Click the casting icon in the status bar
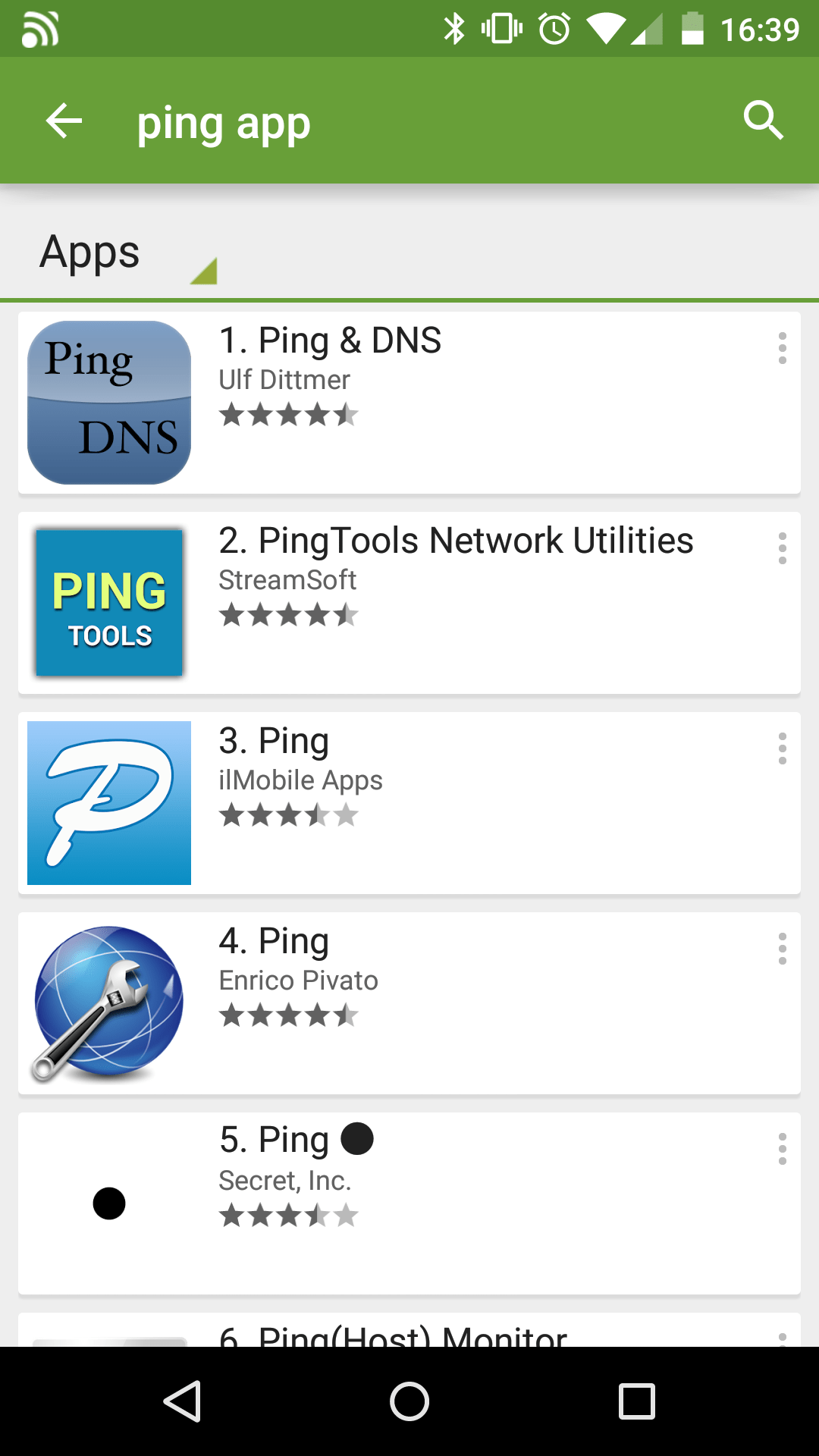The height and width of the screenshot is (1456, 819). (42, 28)
